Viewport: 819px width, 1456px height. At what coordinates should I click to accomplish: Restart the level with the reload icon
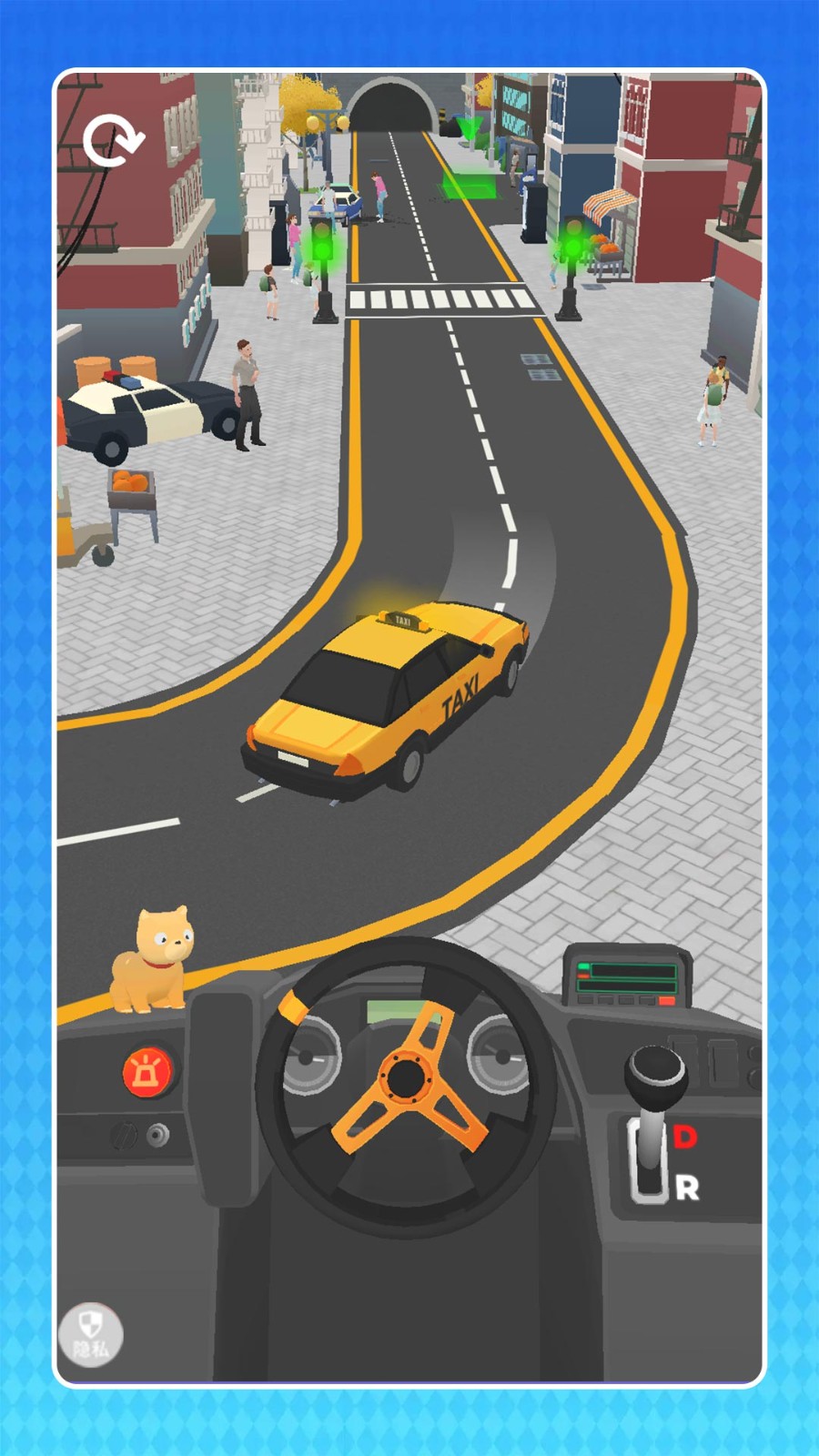[113, 140]
